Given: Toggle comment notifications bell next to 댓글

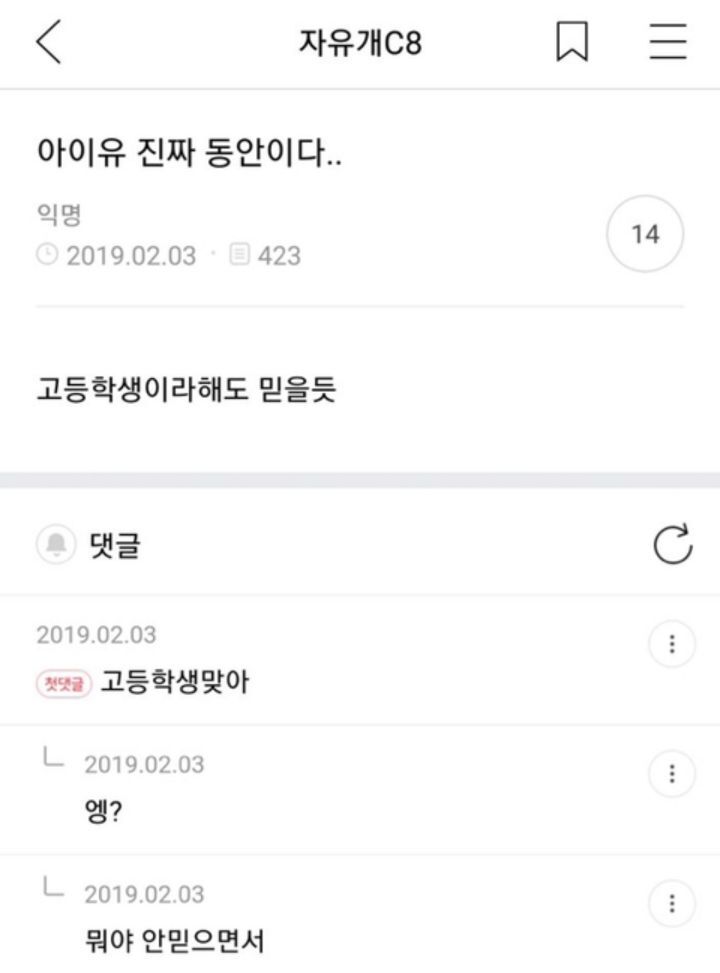Looking at the screenshot, I should [56, 544].
